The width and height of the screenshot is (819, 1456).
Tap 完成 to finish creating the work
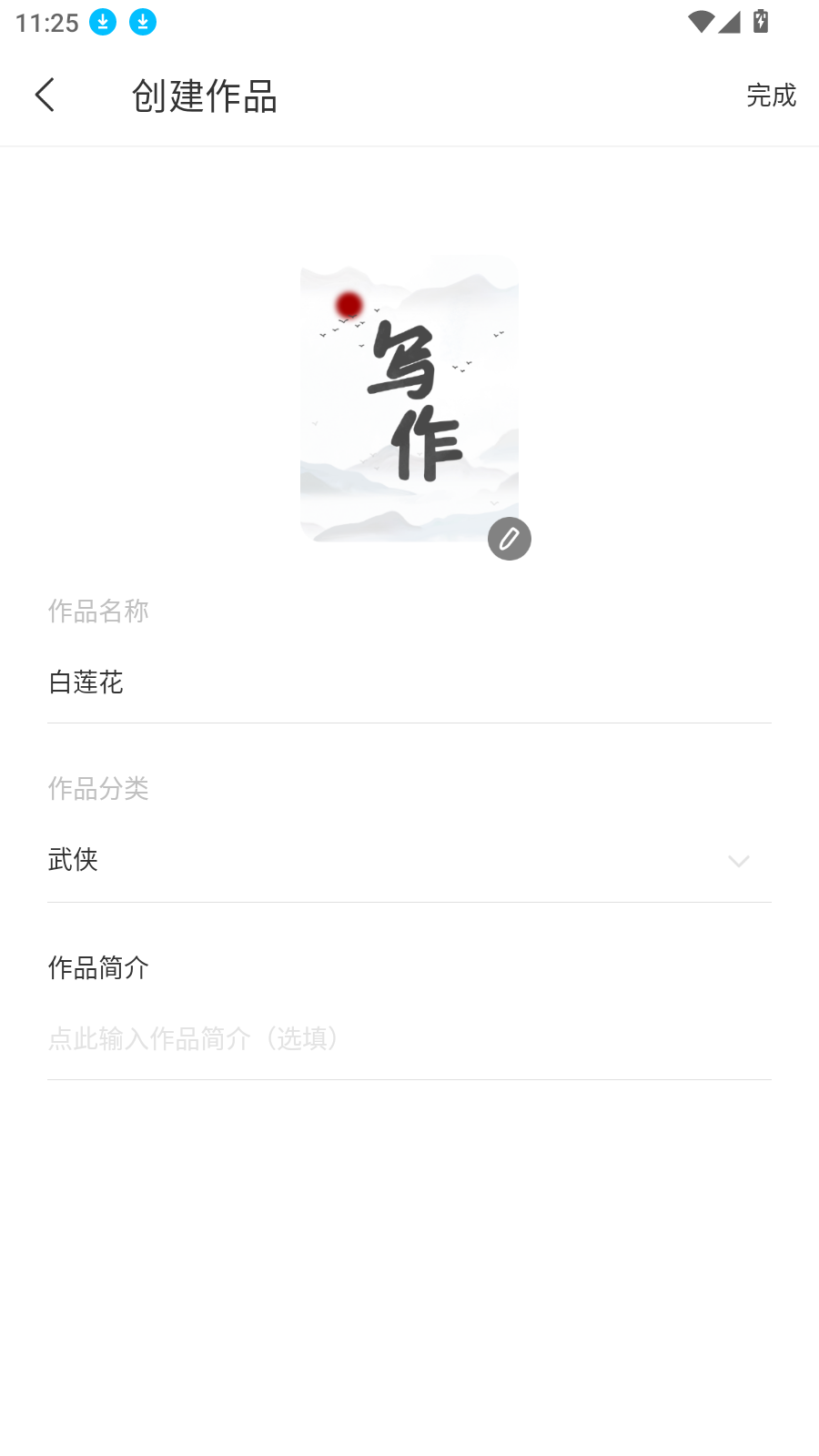(x=771, y=95)
